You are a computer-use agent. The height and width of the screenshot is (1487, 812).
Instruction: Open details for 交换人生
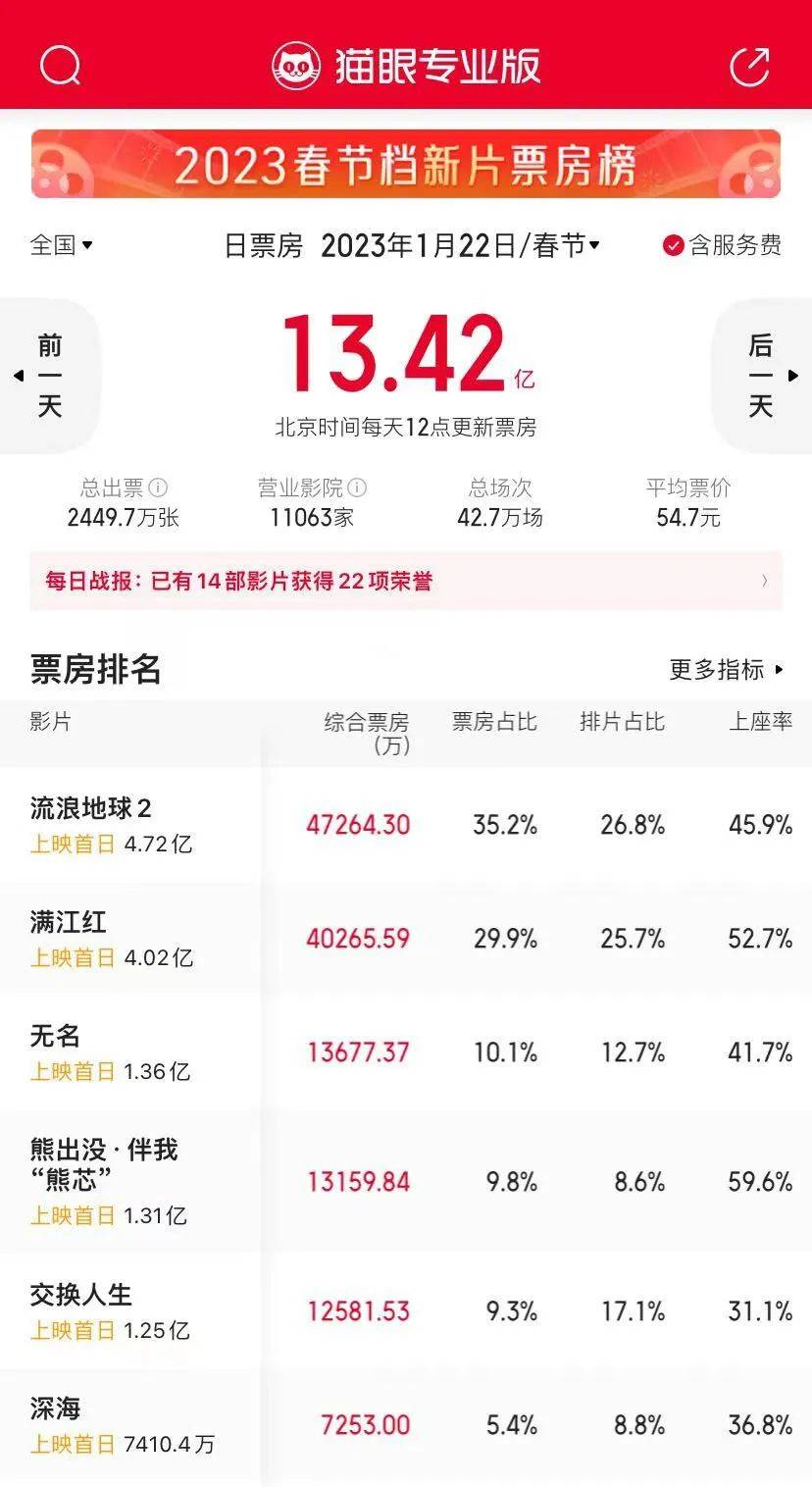tap(406, 1311)
